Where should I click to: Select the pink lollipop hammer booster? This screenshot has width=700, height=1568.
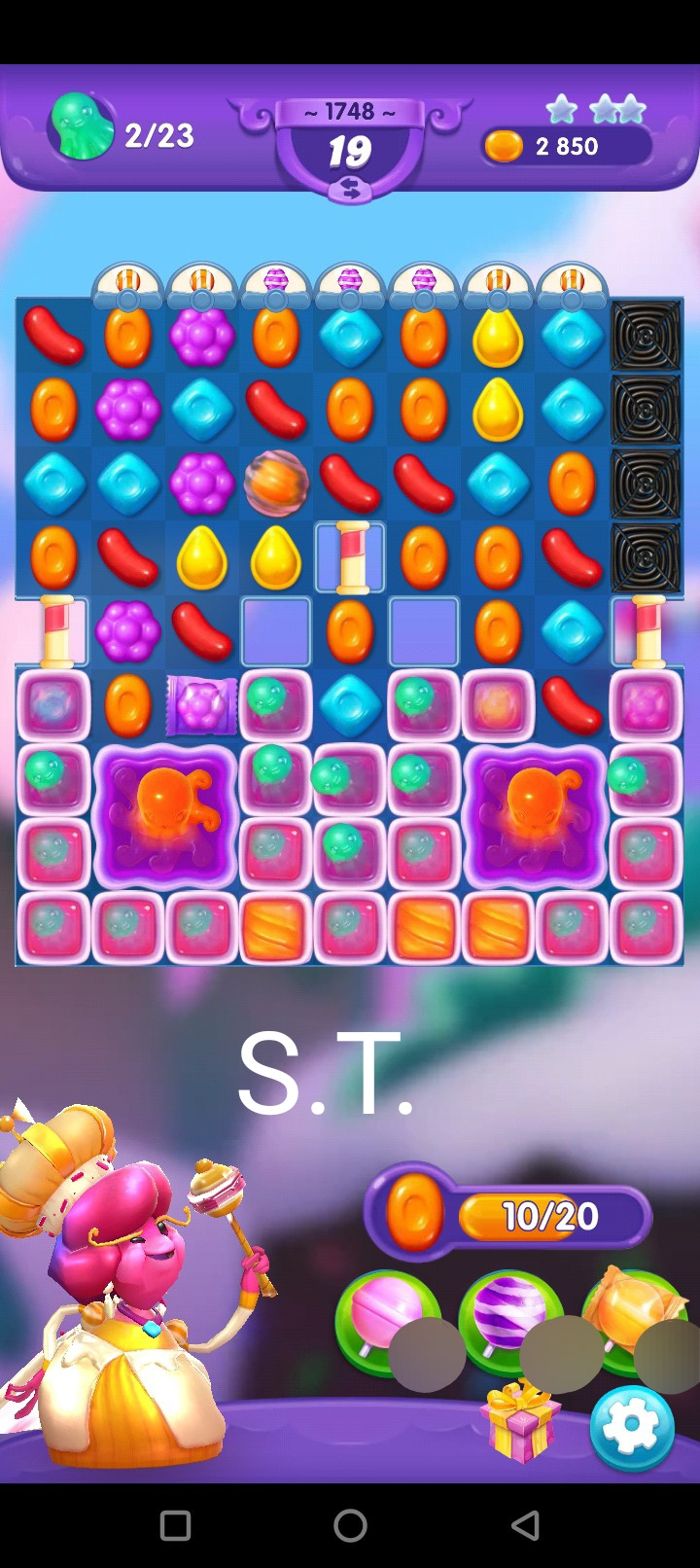click(x=387, y=1318)
